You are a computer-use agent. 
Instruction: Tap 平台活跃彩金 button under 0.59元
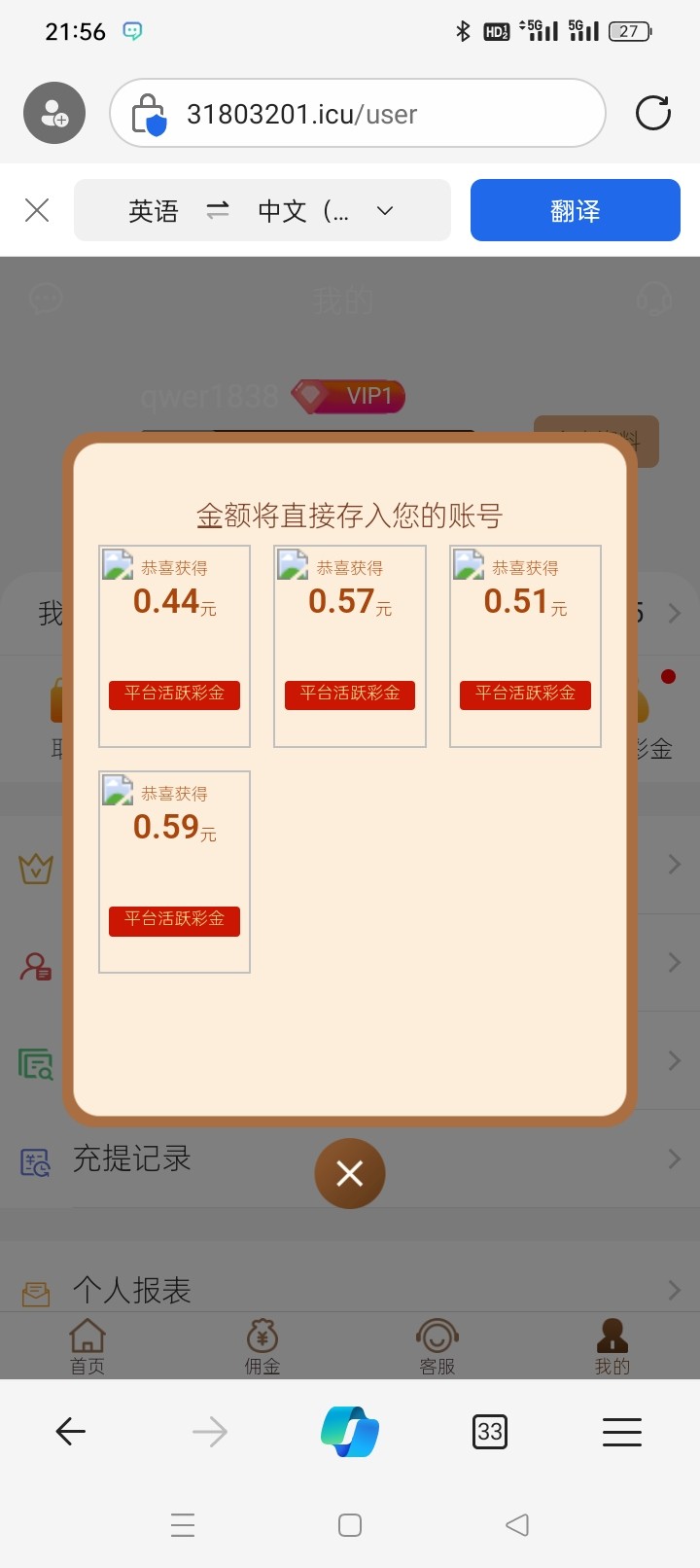(x=174, y=920)
